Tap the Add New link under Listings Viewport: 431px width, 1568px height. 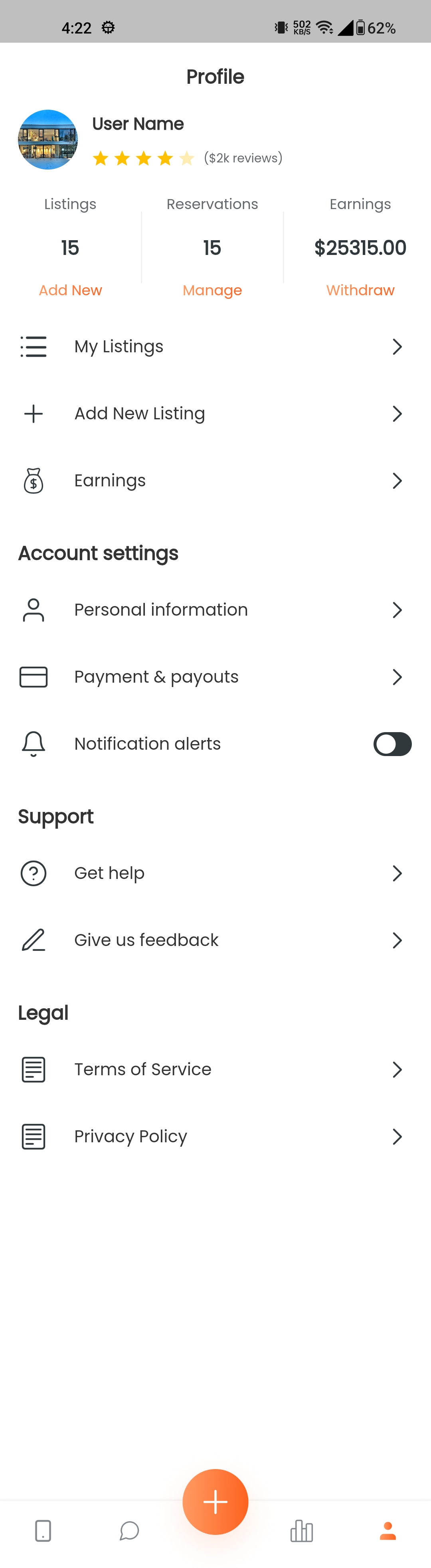pyautogui.click(x=70, y=290)
